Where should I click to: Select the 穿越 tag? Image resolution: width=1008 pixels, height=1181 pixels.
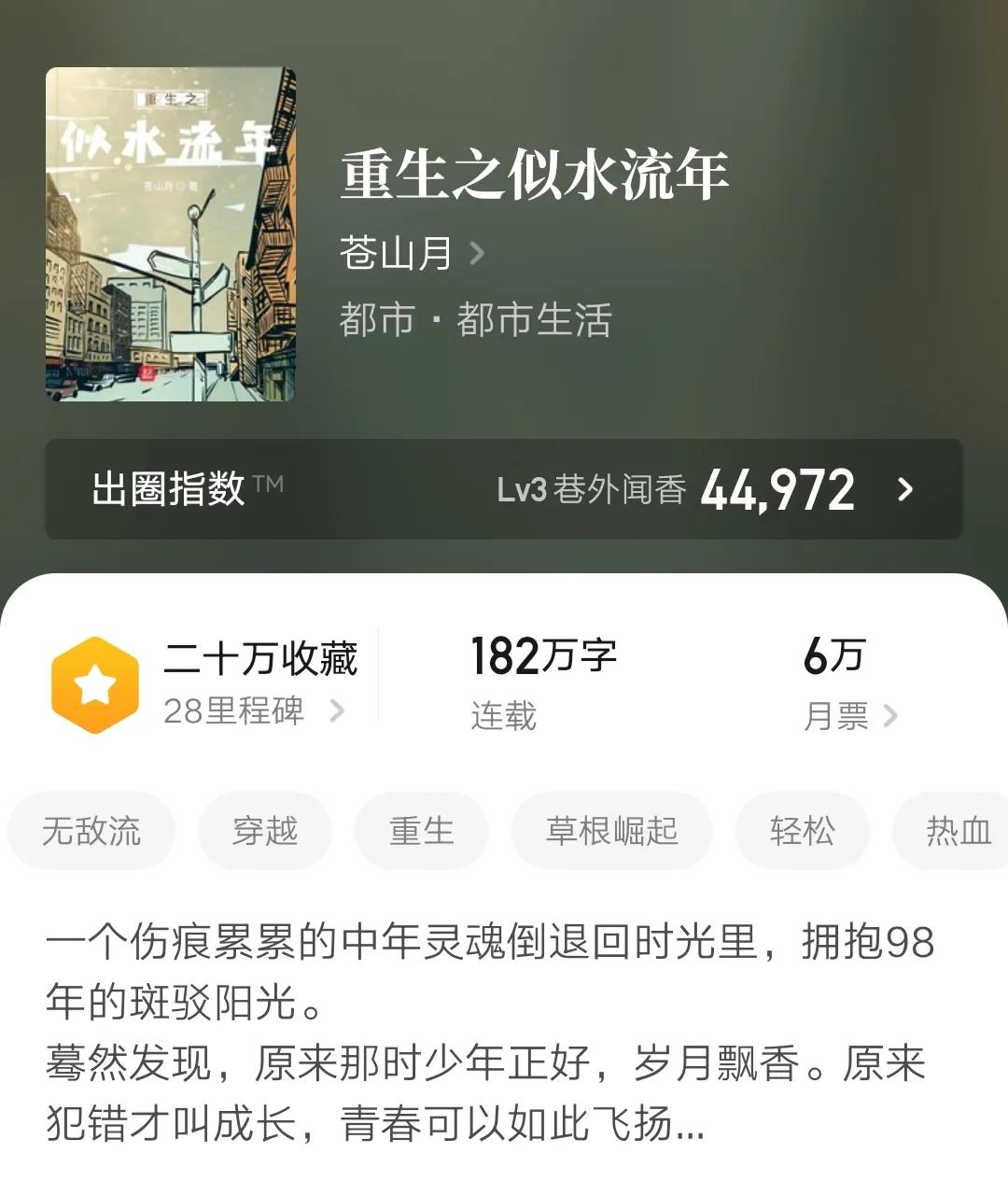(x=264, y=830)
